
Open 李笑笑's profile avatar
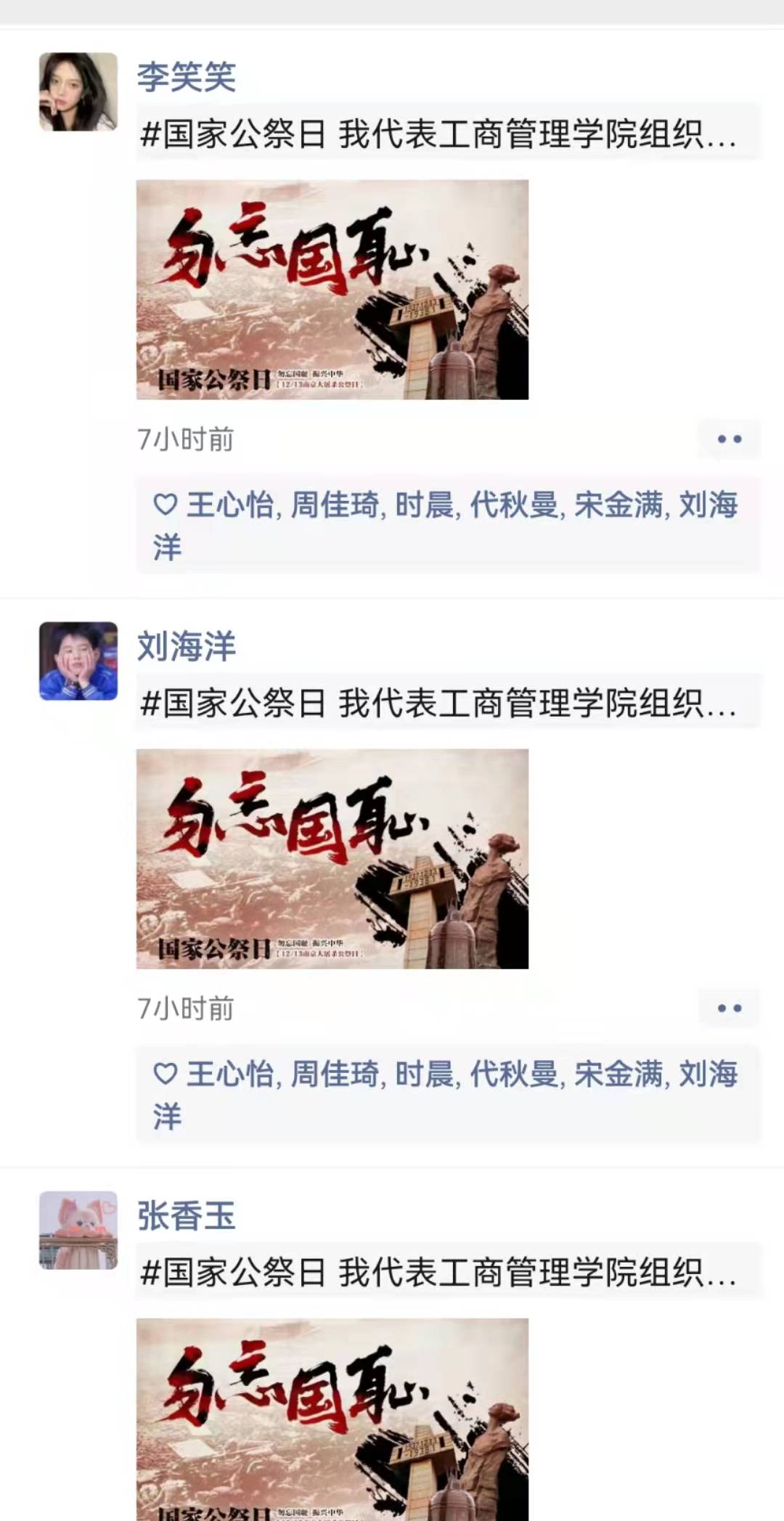[78, 91]
